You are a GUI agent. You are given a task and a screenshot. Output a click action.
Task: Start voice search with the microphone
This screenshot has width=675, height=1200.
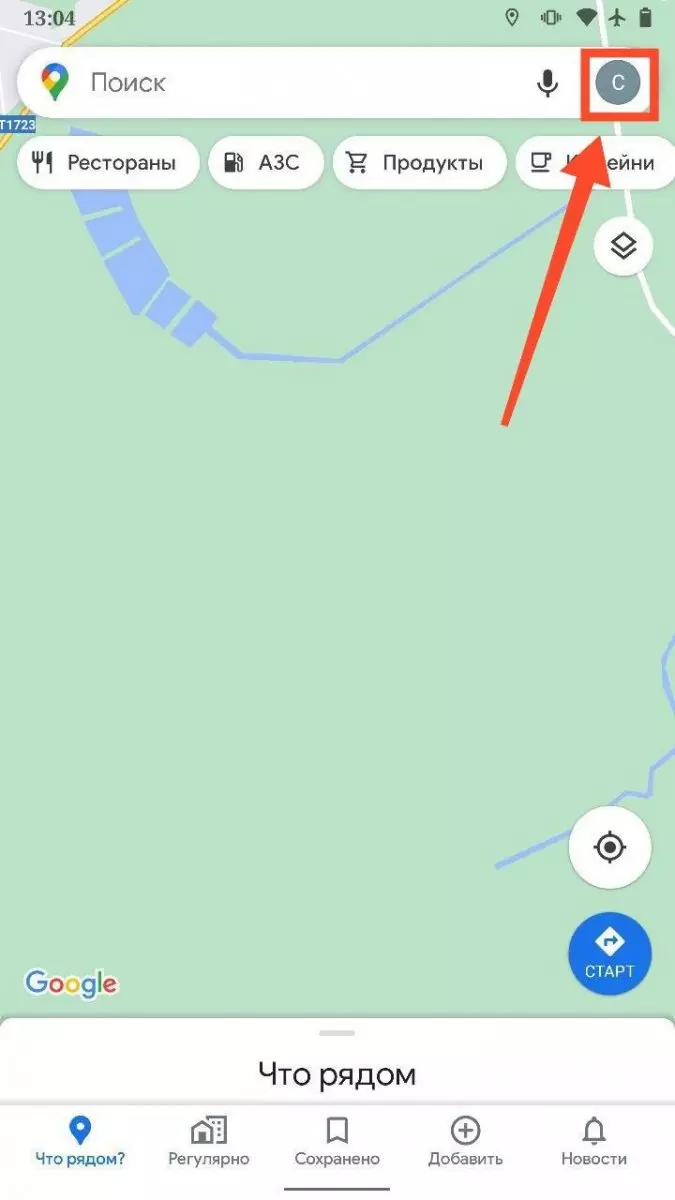click(547, 83)
